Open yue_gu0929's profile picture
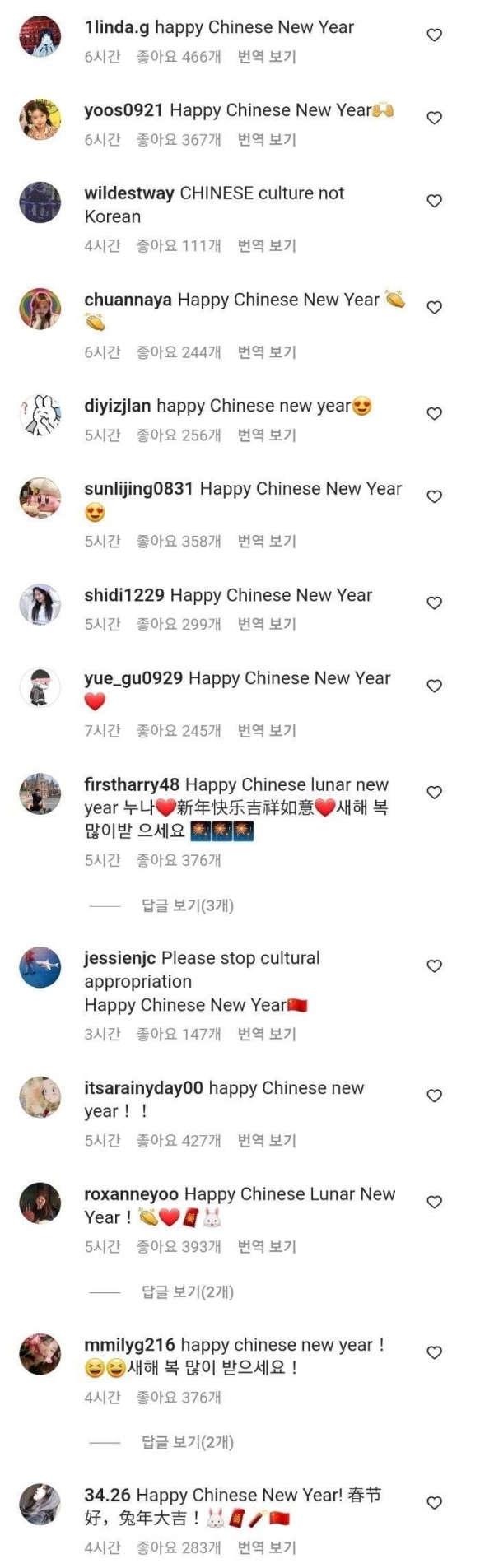 (x=40, y=688)
